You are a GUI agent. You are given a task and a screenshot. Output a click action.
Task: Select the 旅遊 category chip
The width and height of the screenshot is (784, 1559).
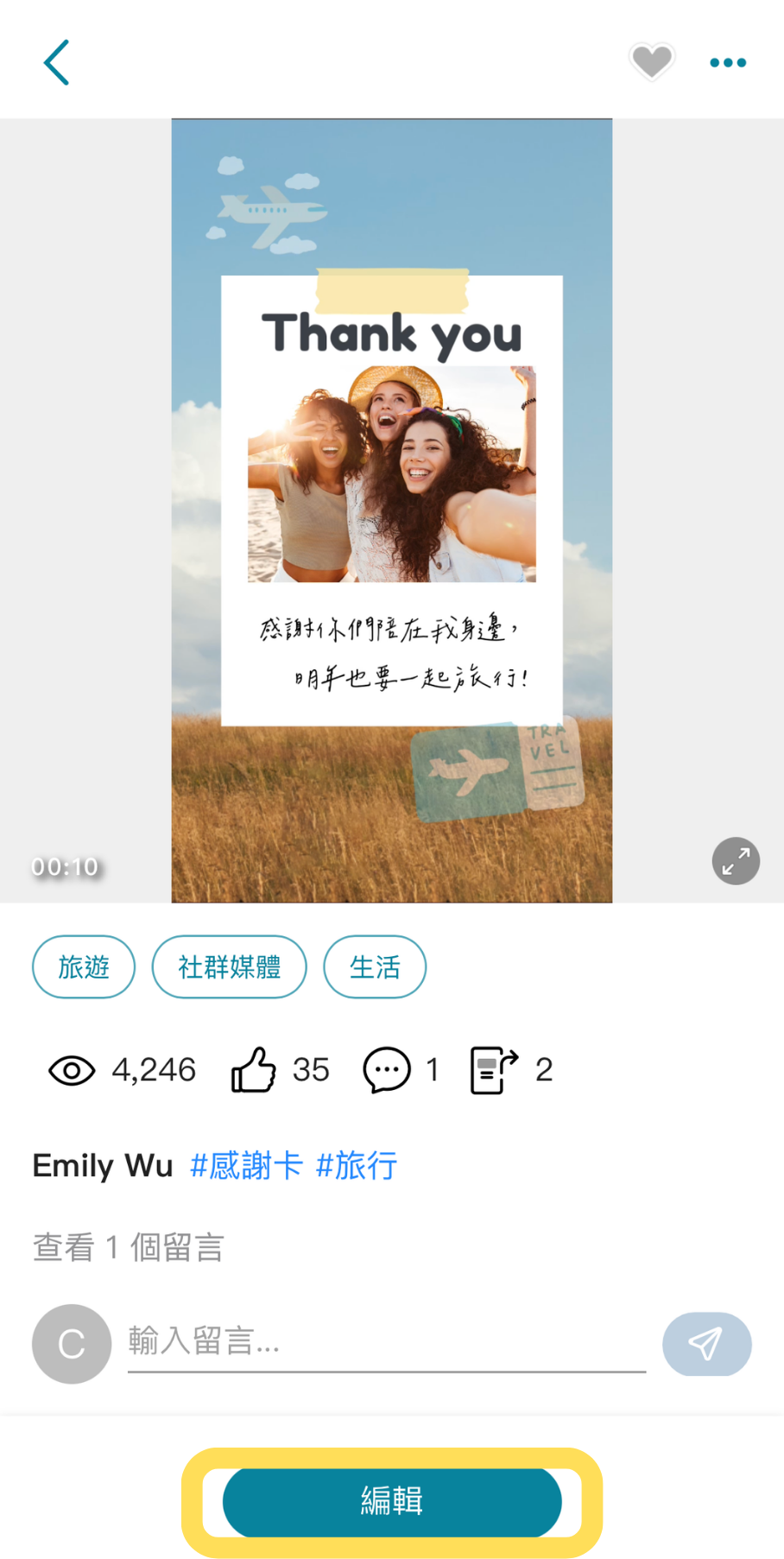point(84,966)
